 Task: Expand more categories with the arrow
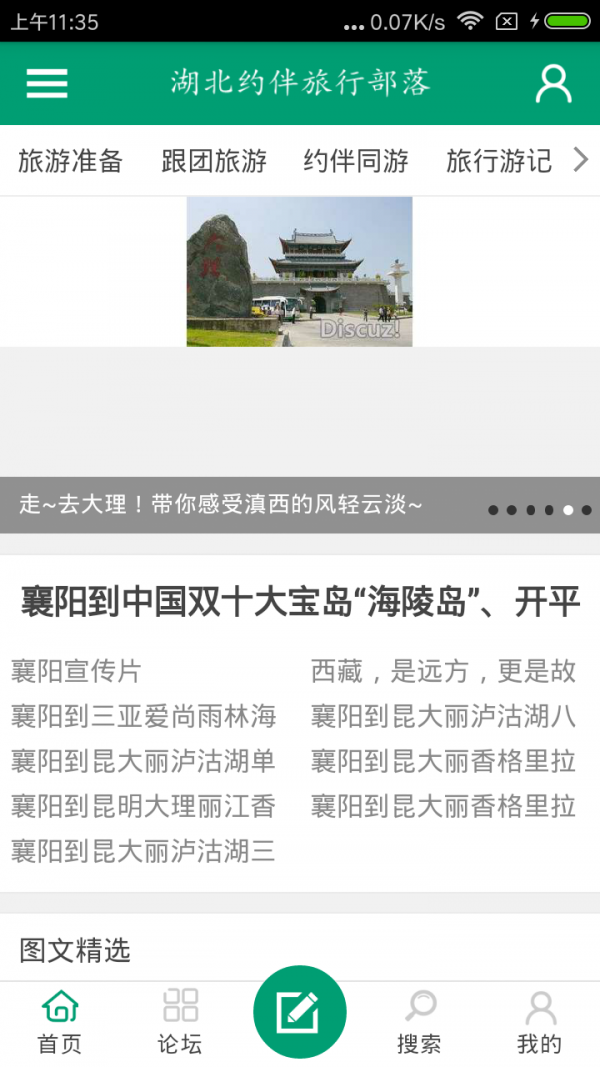click(581, 160)
